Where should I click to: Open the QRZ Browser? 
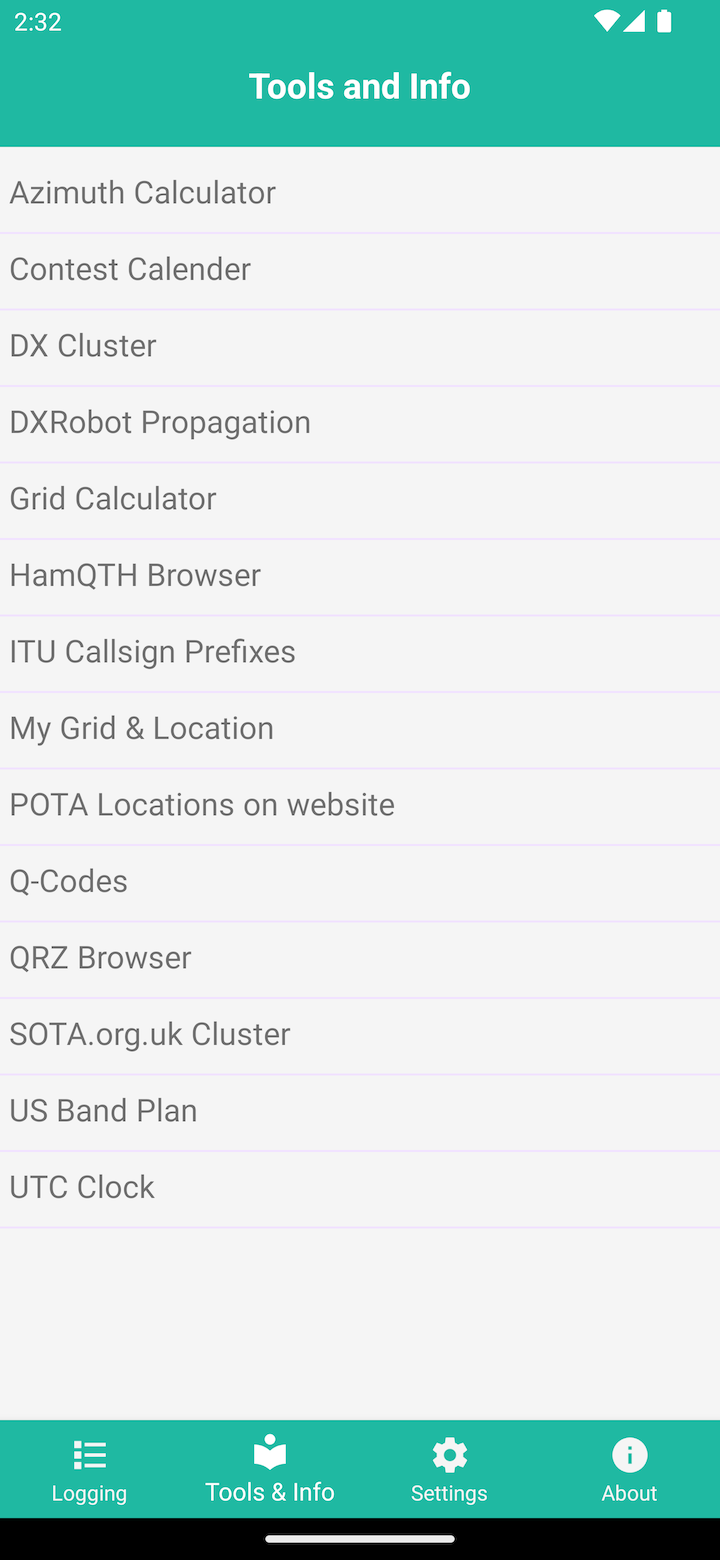point(100,958)
